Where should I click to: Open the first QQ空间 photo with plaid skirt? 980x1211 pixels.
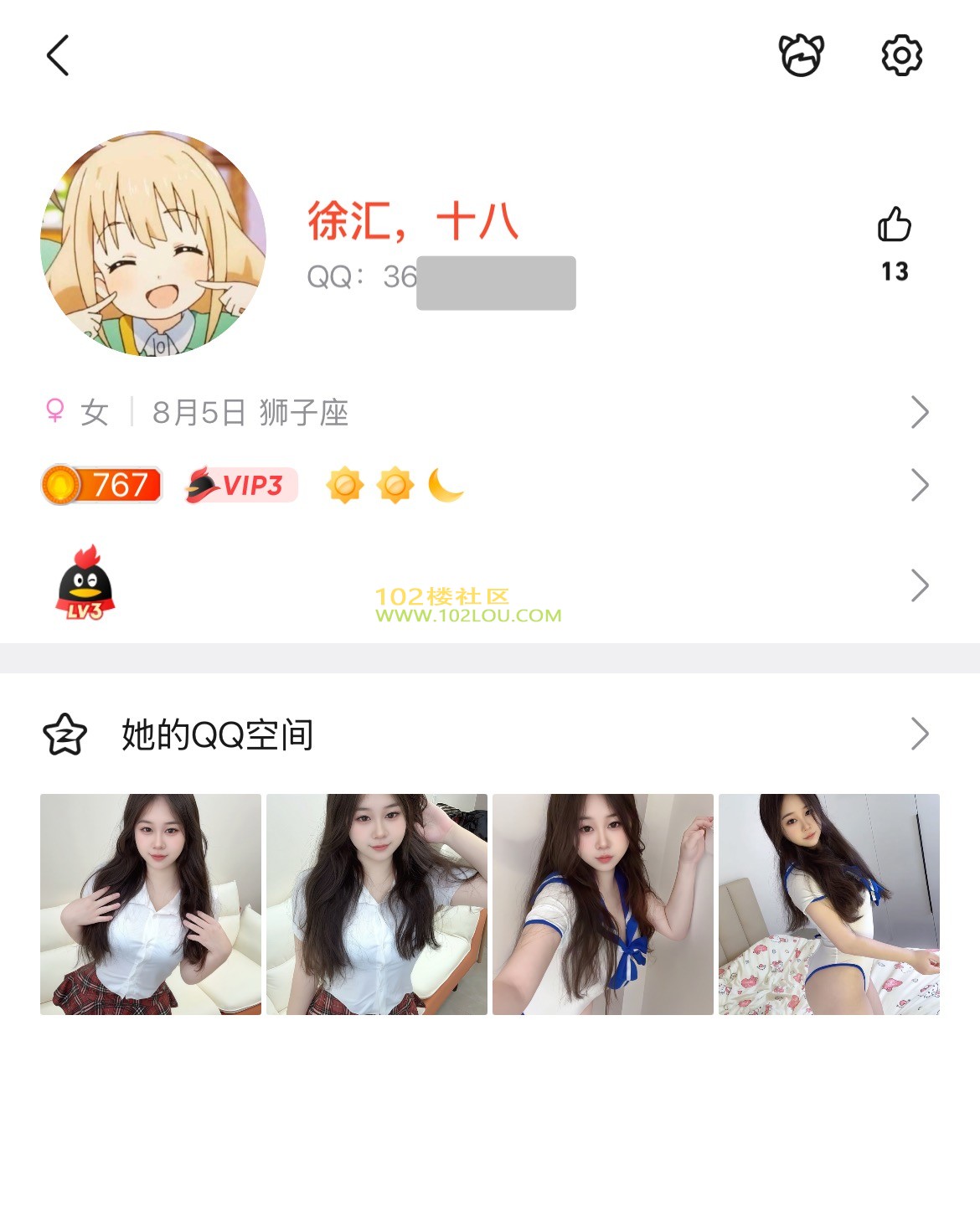click(x=151, y=904)
